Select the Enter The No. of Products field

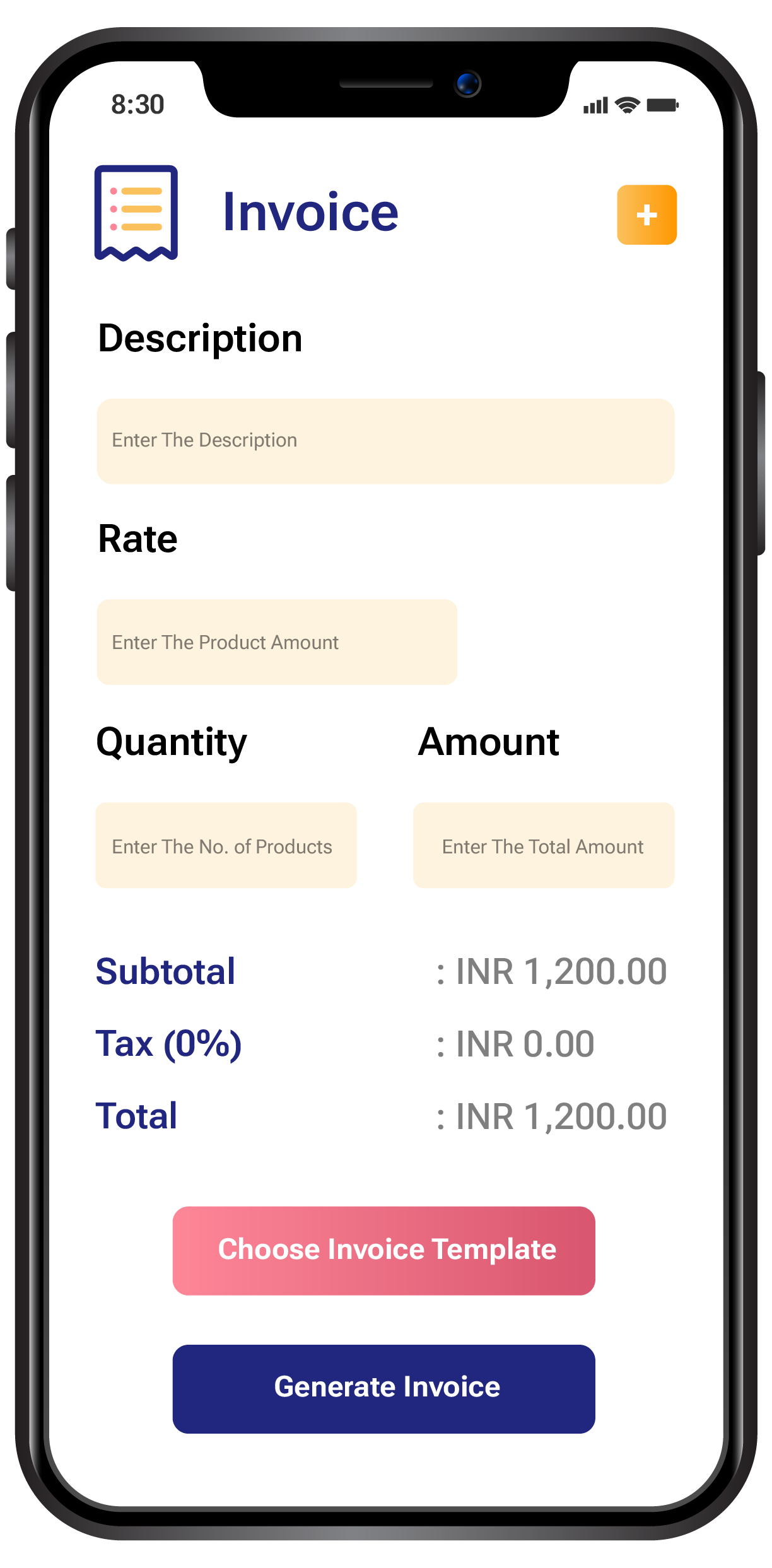226,845
